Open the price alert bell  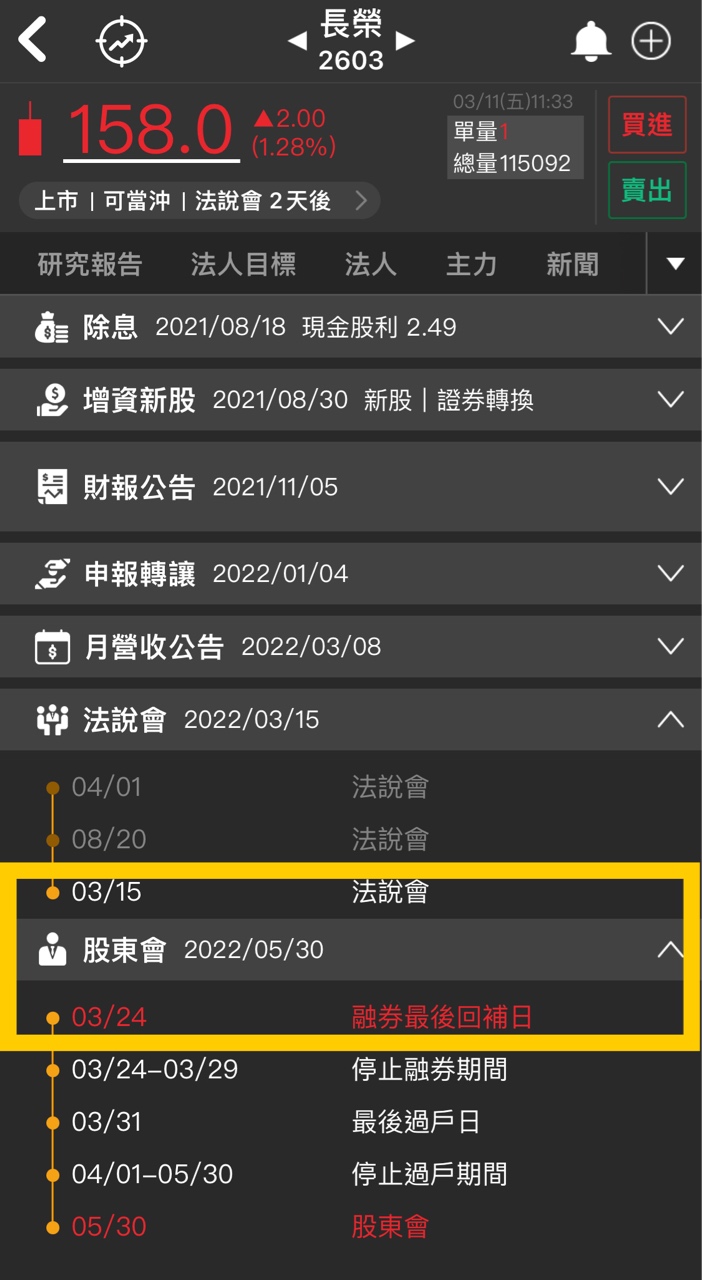tap(590, 42)
